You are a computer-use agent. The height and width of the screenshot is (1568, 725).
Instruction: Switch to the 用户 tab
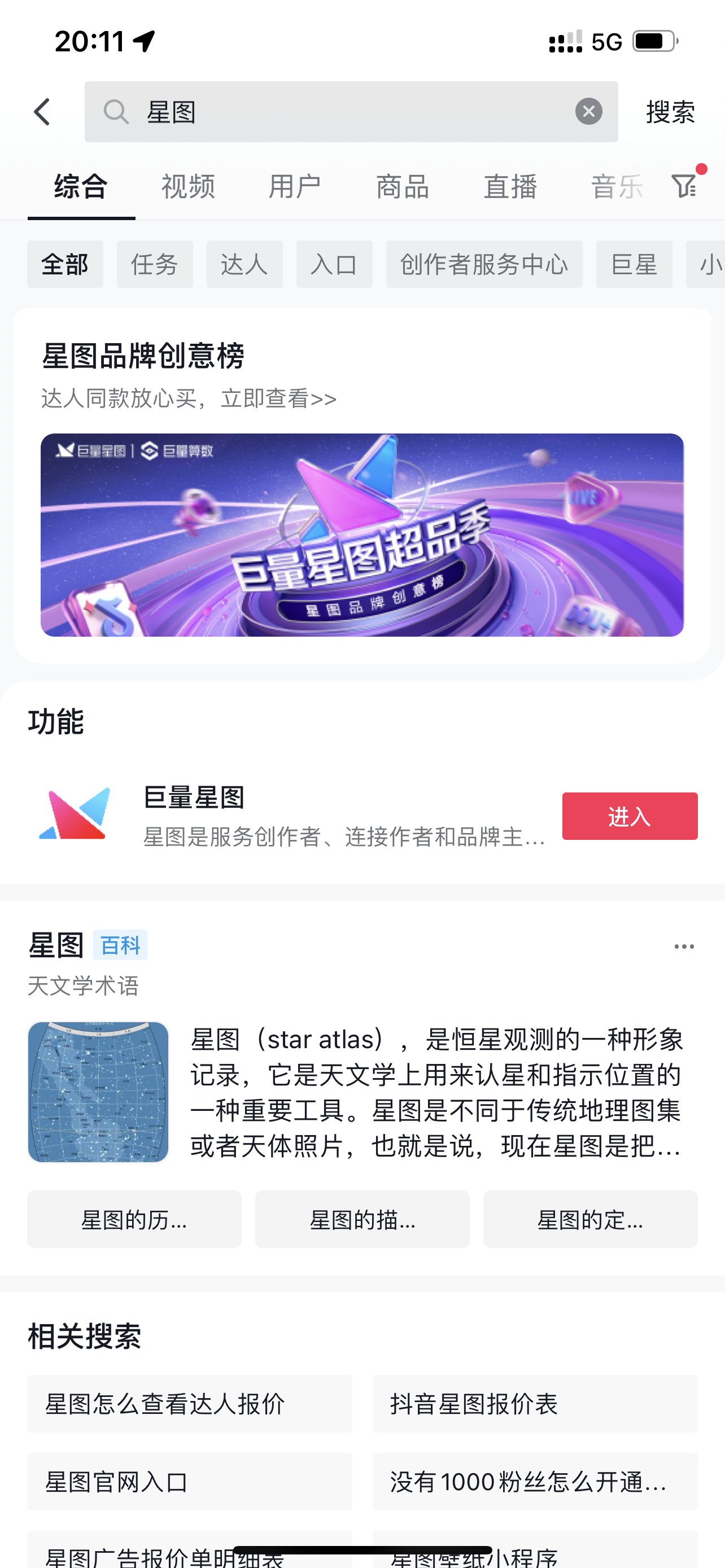coord(295,186)
